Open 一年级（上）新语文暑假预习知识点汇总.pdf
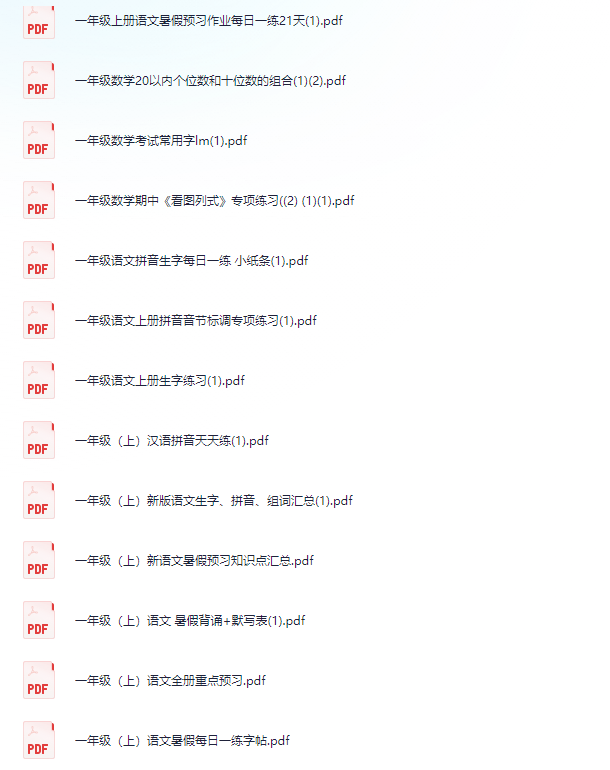Viewport: 610px width, 770px height. click(194, 561)
